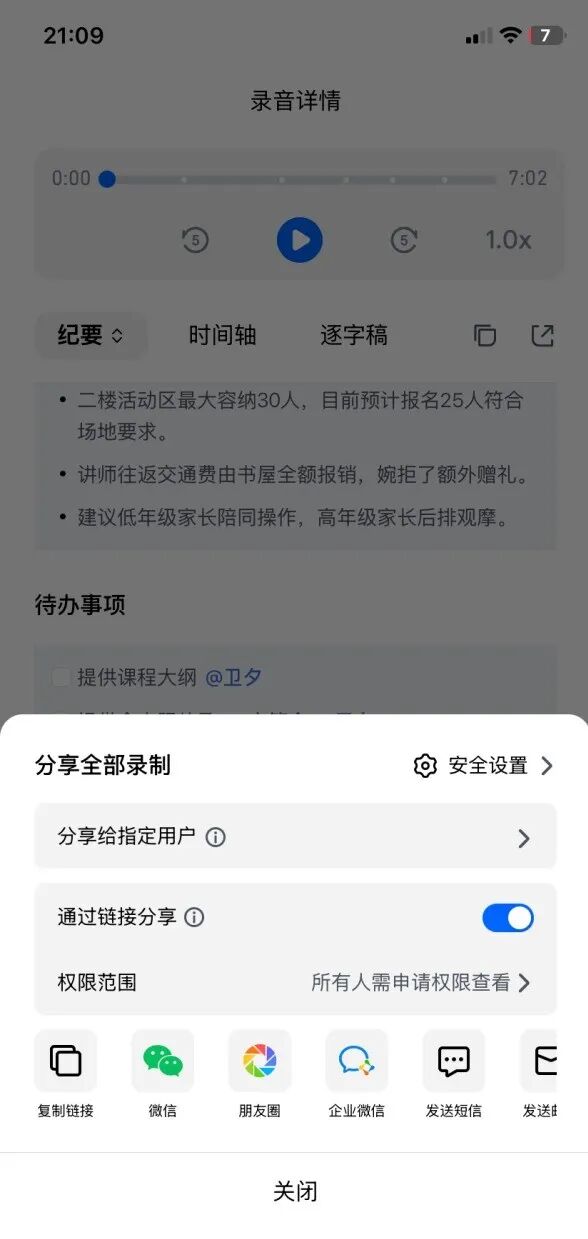The image size is (588, 1239).
Task: Choose 发送短信 option
Action: 454,1076
